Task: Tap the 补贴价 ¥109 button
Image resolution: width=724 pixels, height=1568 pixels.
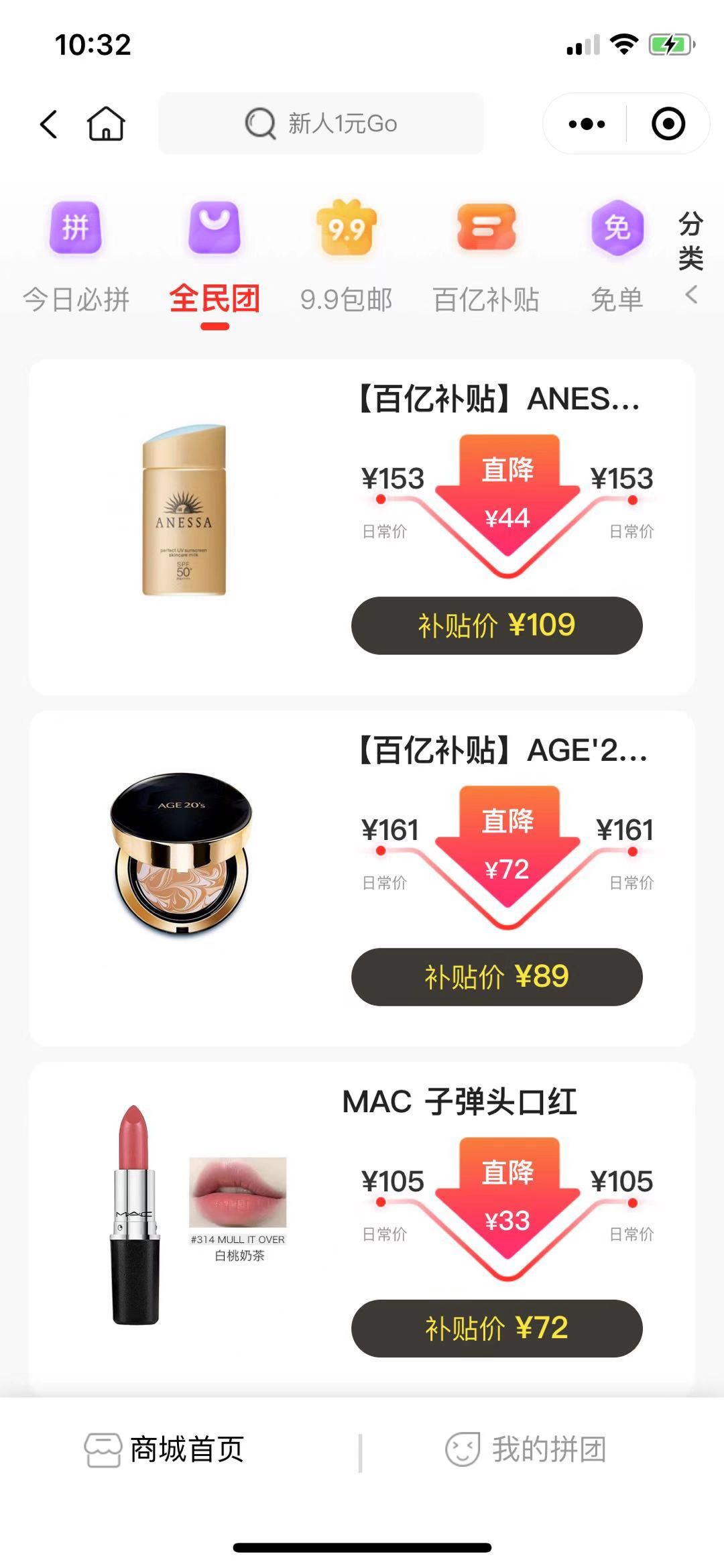Action: 497,625
